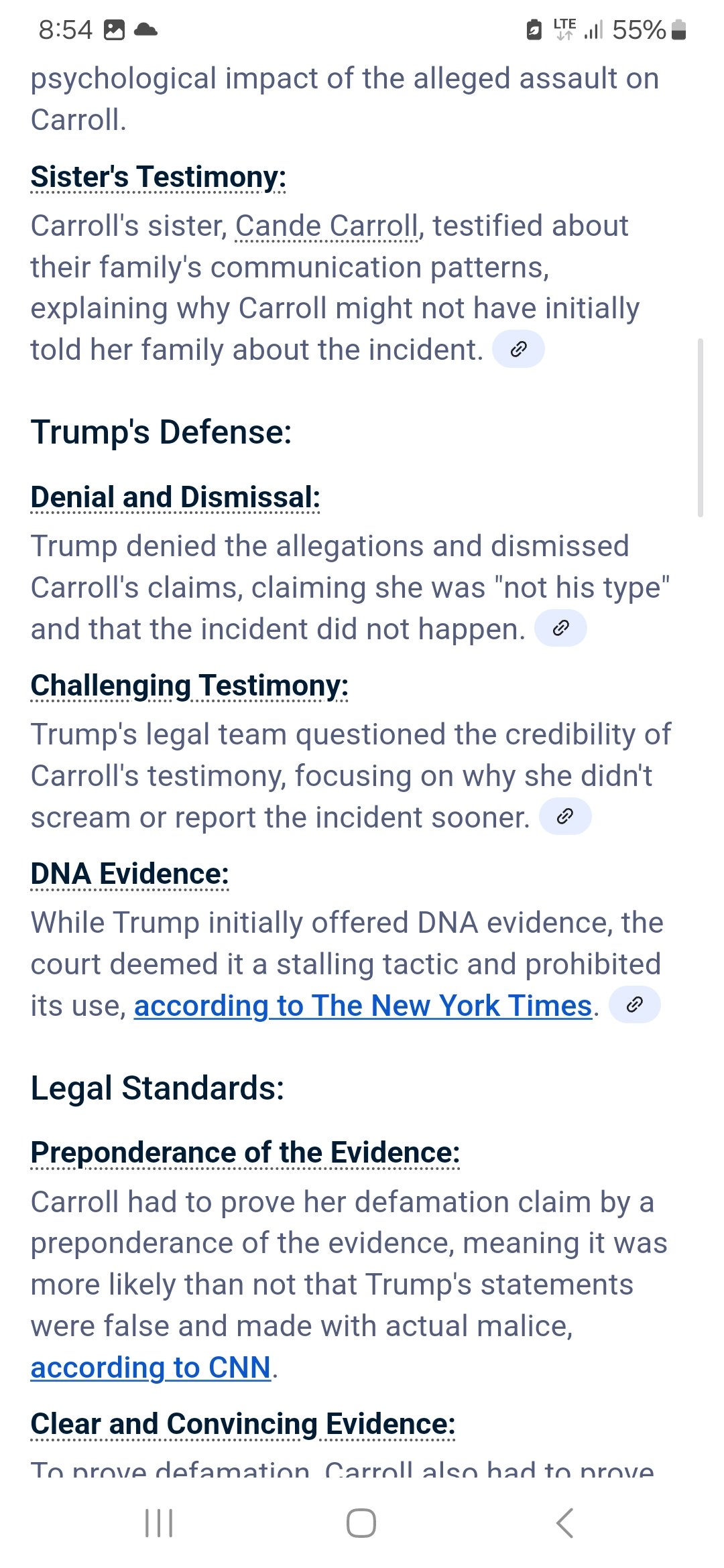Open source link after DNA Evidence paragraph
The image size is (724, 1568).
pyautogui.click(x=634, y=1004)
